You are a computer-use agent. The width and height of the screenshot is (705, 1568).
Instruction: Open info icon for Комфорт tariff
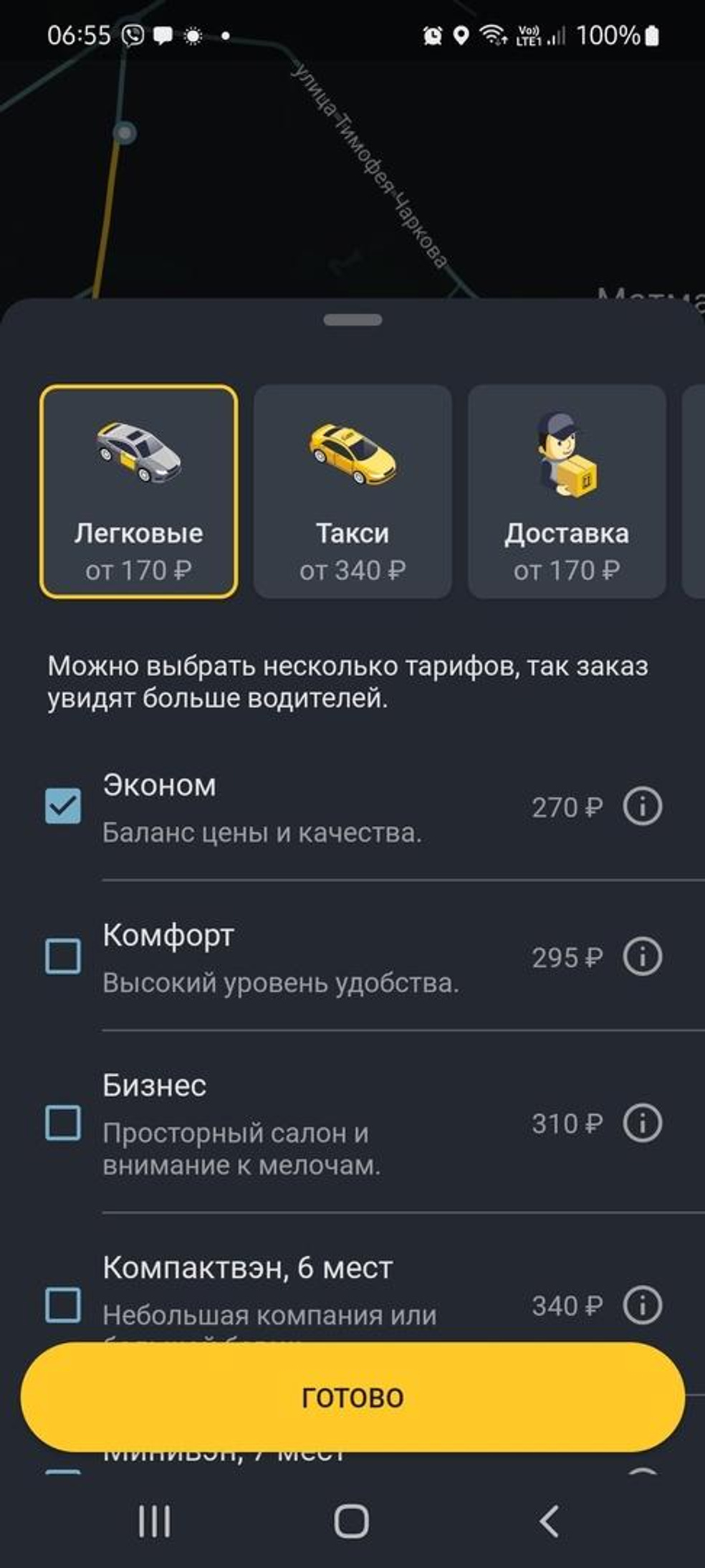[642, 956]
